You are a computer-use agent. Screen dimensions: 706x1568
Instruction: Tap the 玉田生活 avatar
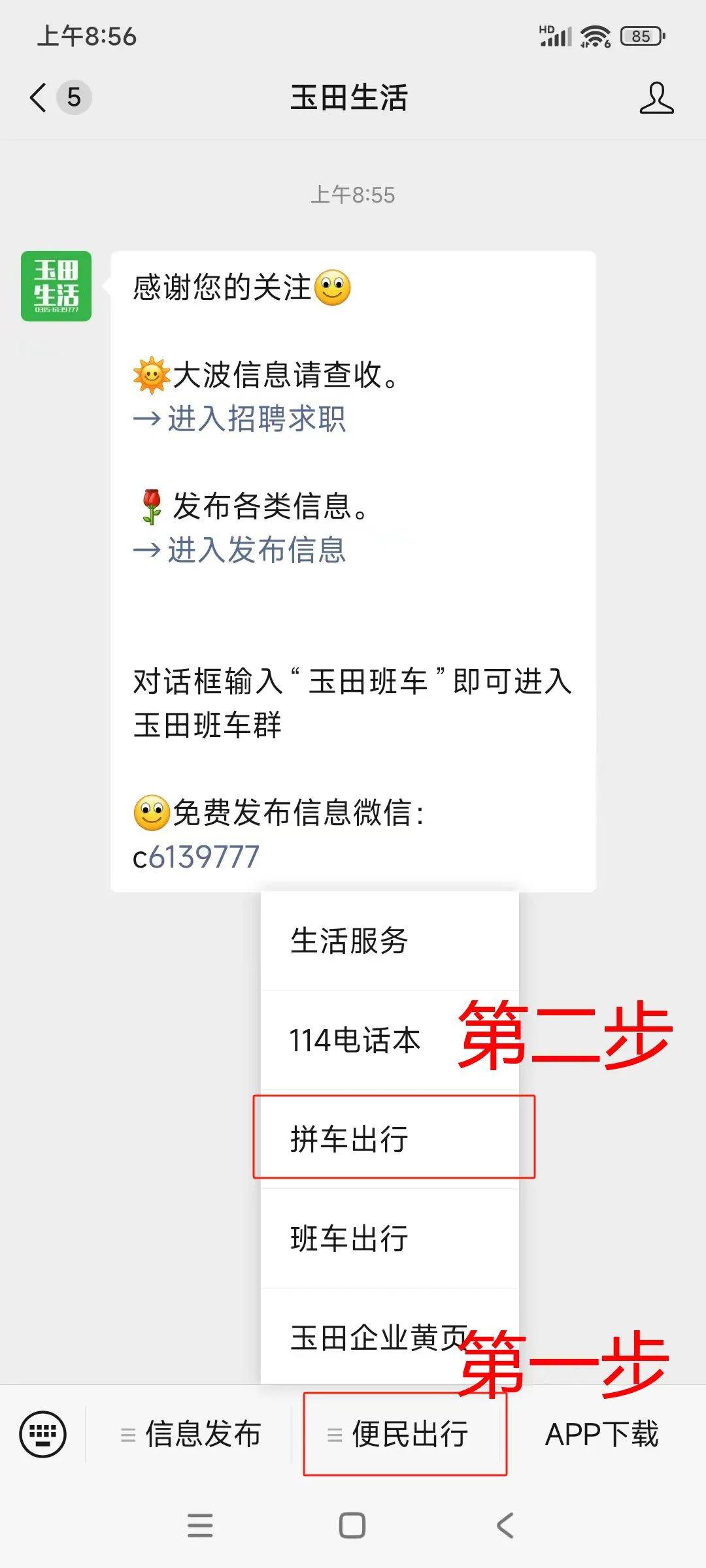click(56, 286)
